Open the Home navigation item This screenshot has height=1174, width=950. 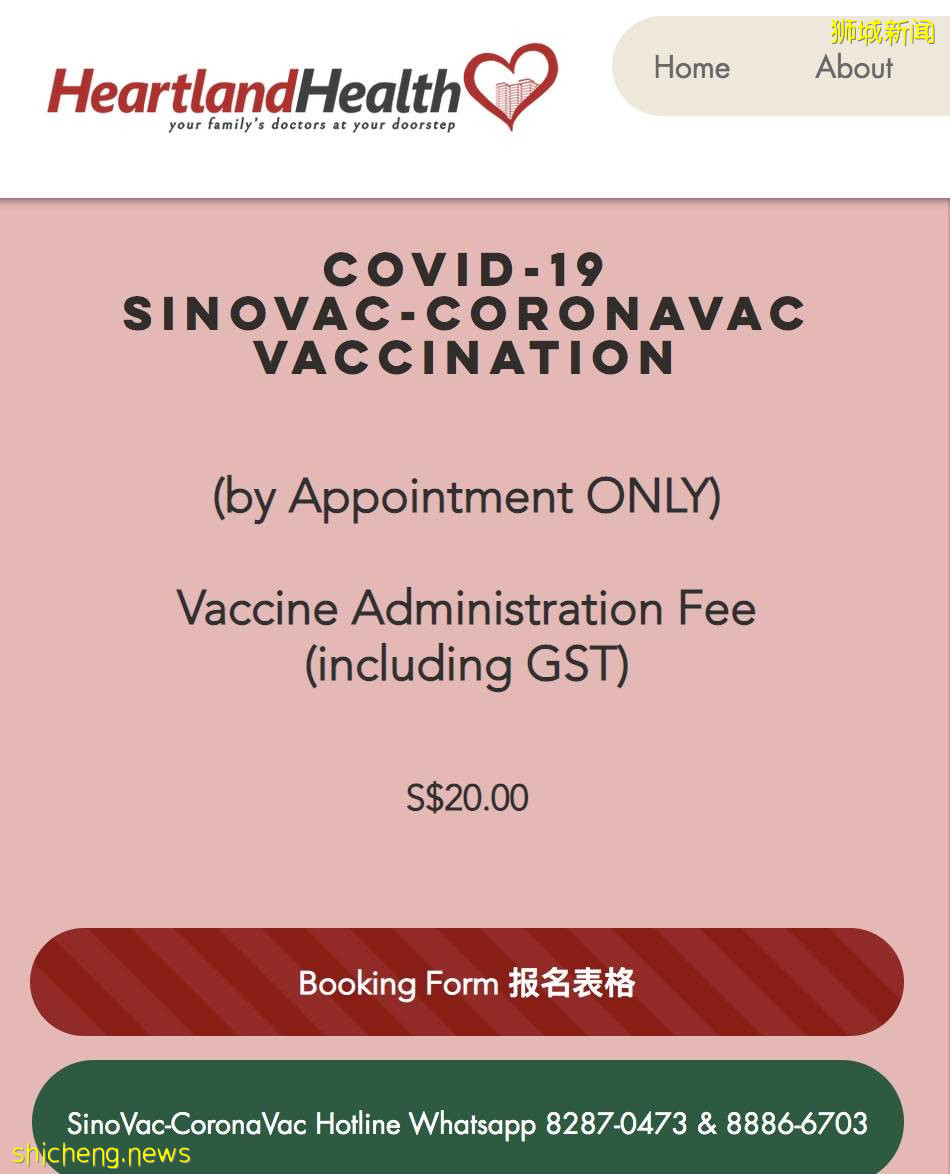691,67
